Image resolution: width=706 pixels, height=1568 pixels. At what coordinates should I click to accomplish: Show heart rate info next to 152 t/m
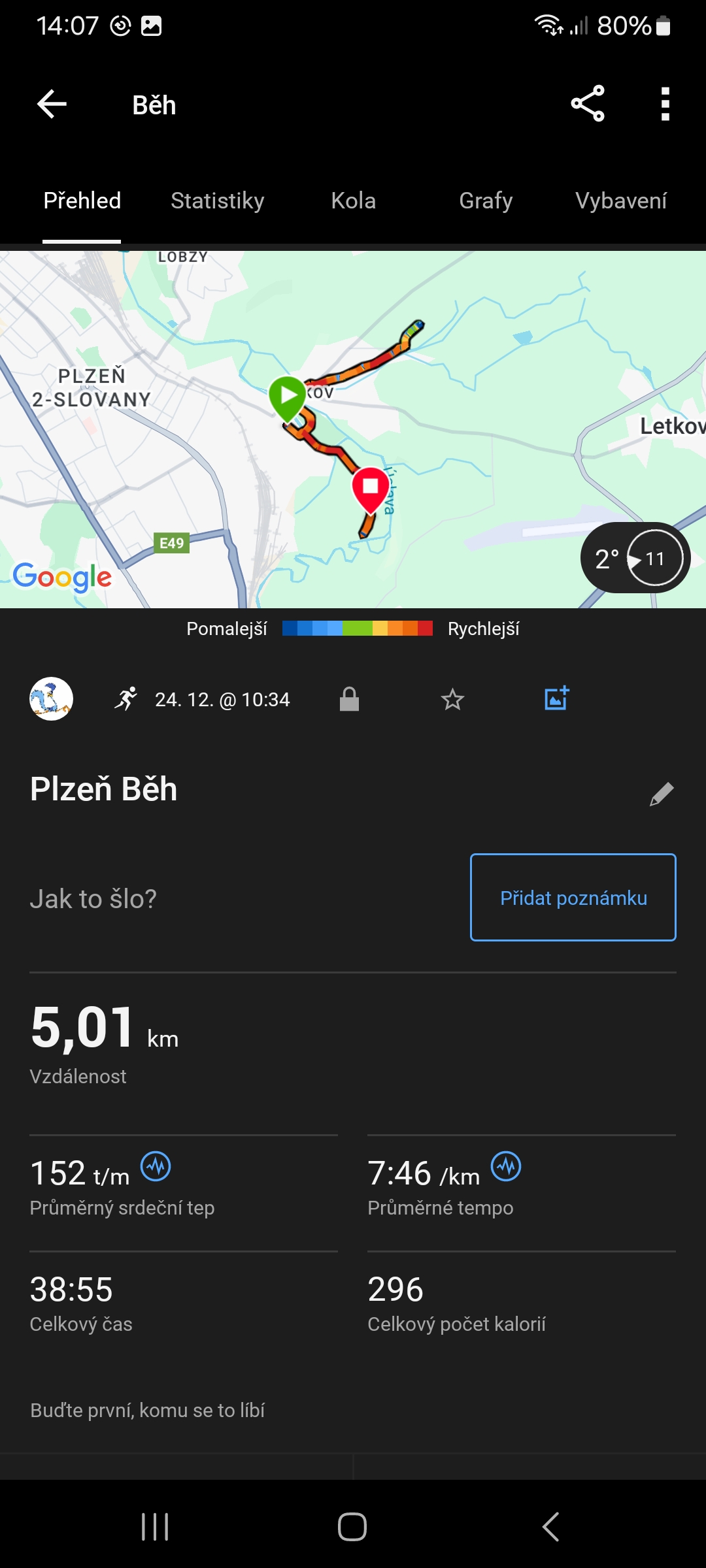[x=156, y=1167]
